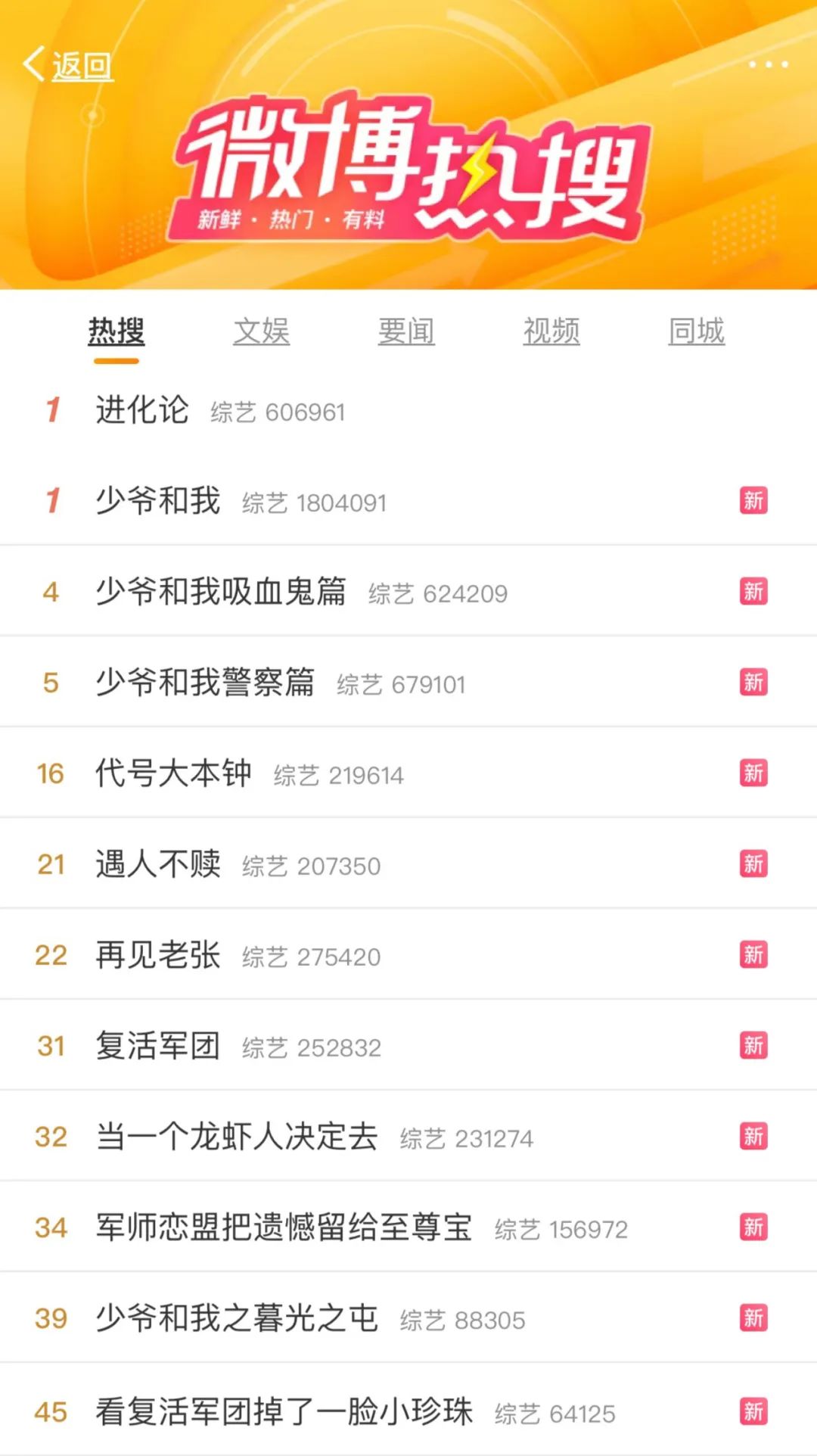Open the 复活军团 trending topic
This screenshot has height=1456, width=817.
(x=158, y=1046)
